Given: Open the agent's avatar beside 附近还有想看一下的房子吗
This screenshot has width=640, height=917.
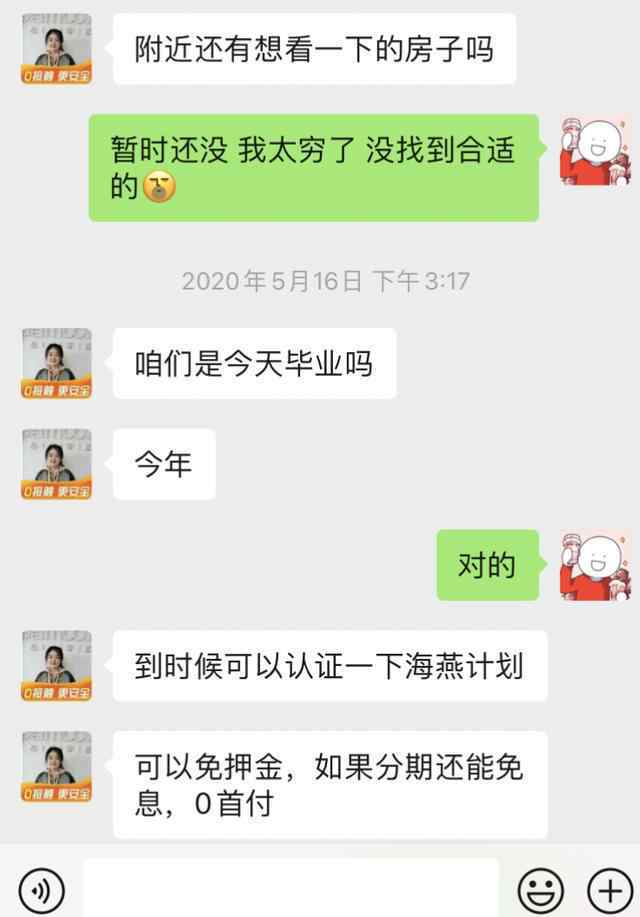Looking at the screenshot, I should (x=57, y=48).
